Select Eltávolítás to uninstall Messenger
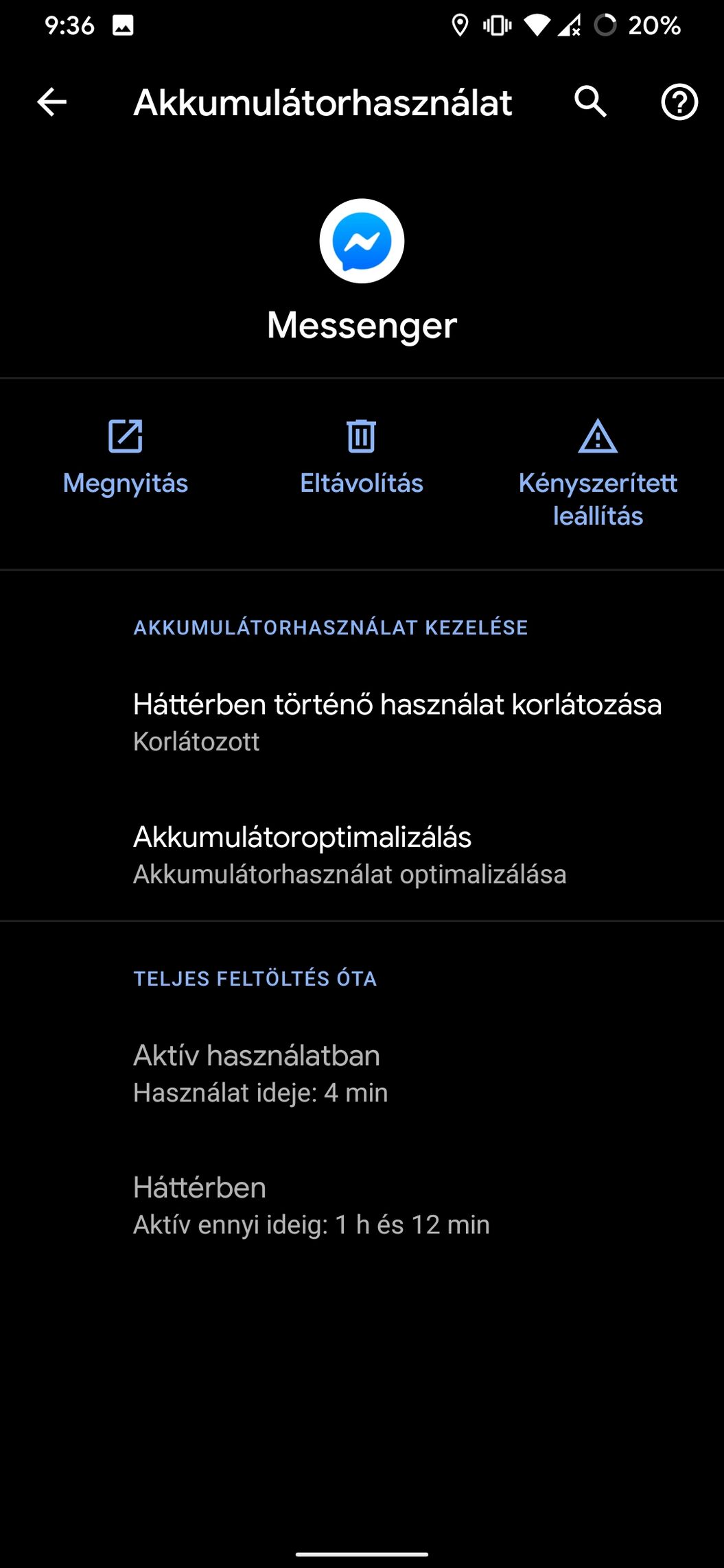 [x=362, y=458]
